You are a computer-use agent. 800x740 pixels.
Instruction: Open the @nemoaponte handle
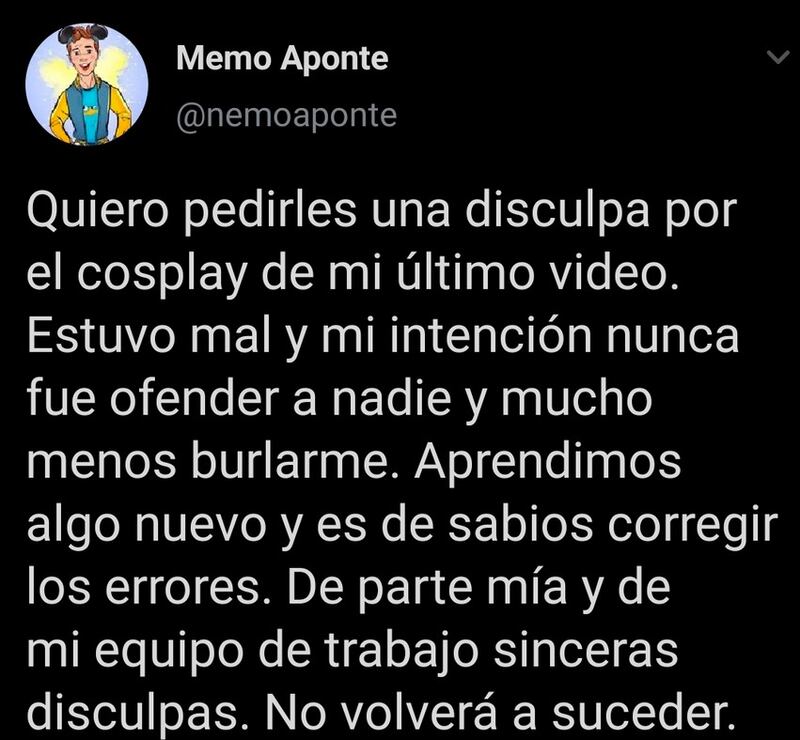286,116
